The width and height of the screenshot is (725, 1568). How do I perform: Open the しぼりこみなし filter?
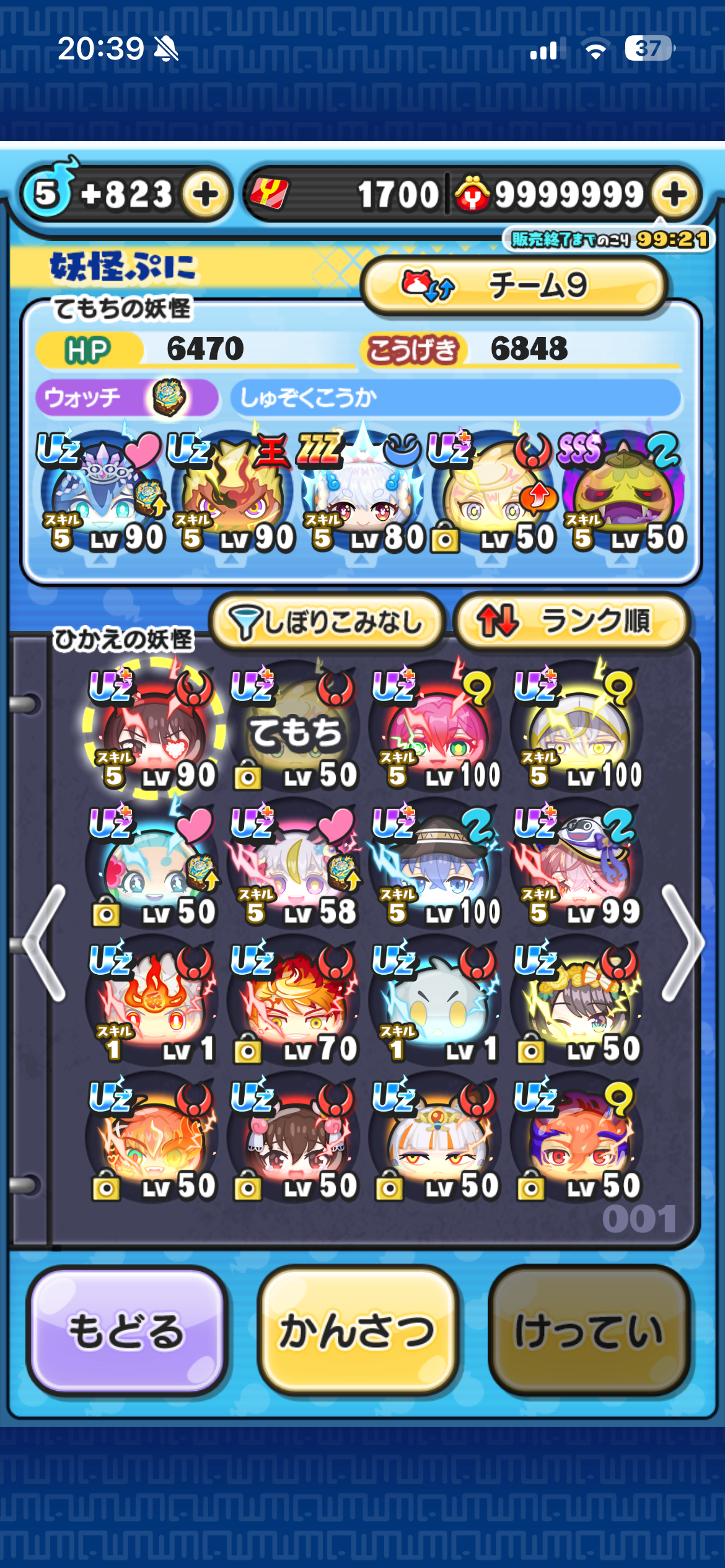[327, 622]
